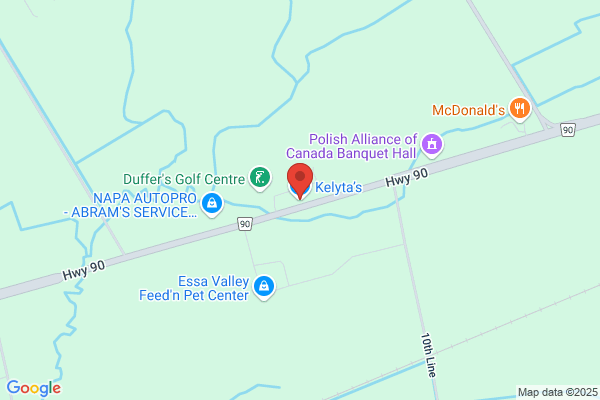This screenshot has width=600, height=400.
Task: Select the Polish Alliance of Canada Banquet Hall pin
Action: (432, 145)
